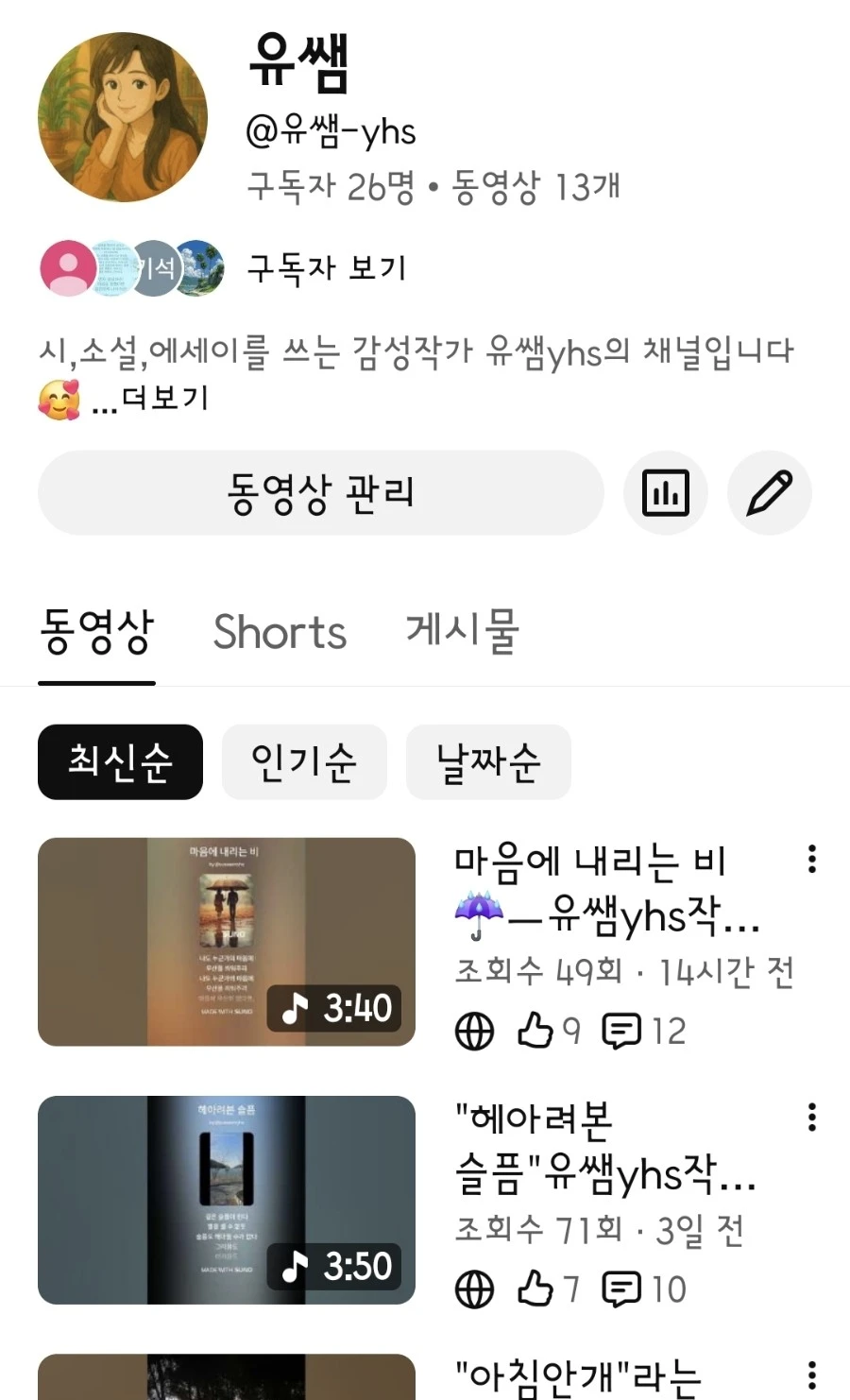Switch to the 게시물 tab
Screen dimensions: 850x1400
click(462, 632)
